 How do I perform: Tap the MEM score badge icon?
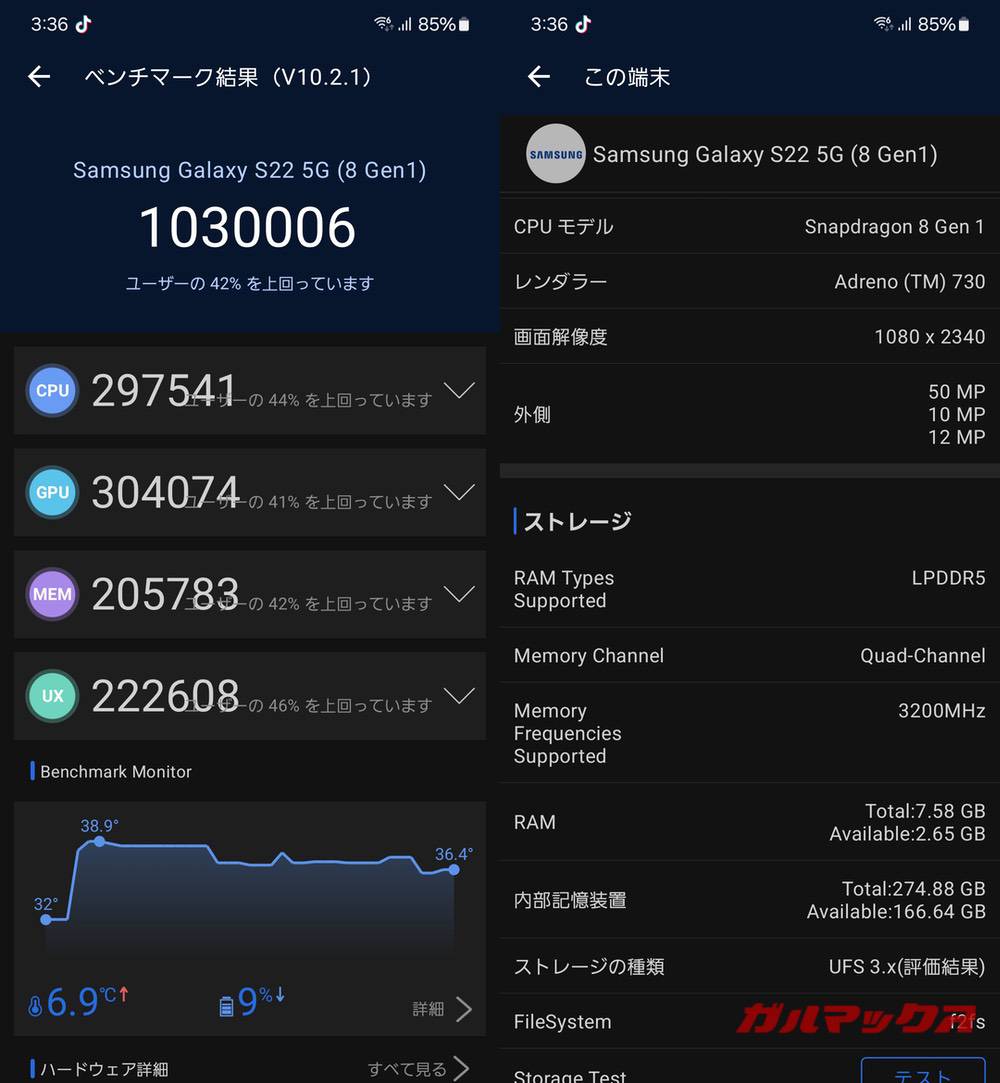click(x=51, y=594)
